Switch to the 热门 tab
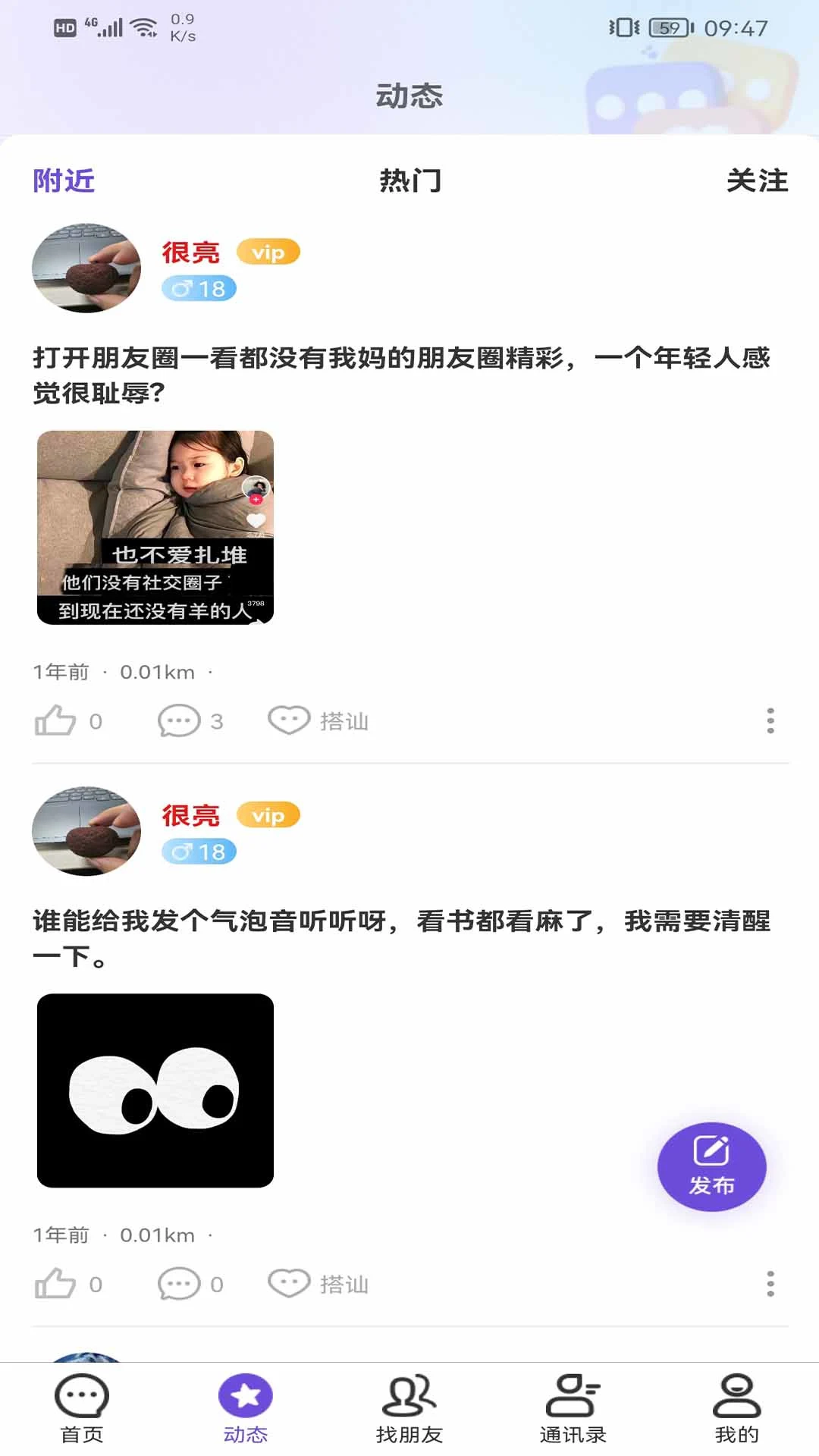This screenshot has height=1456, width=819. [x=409, y=180]
